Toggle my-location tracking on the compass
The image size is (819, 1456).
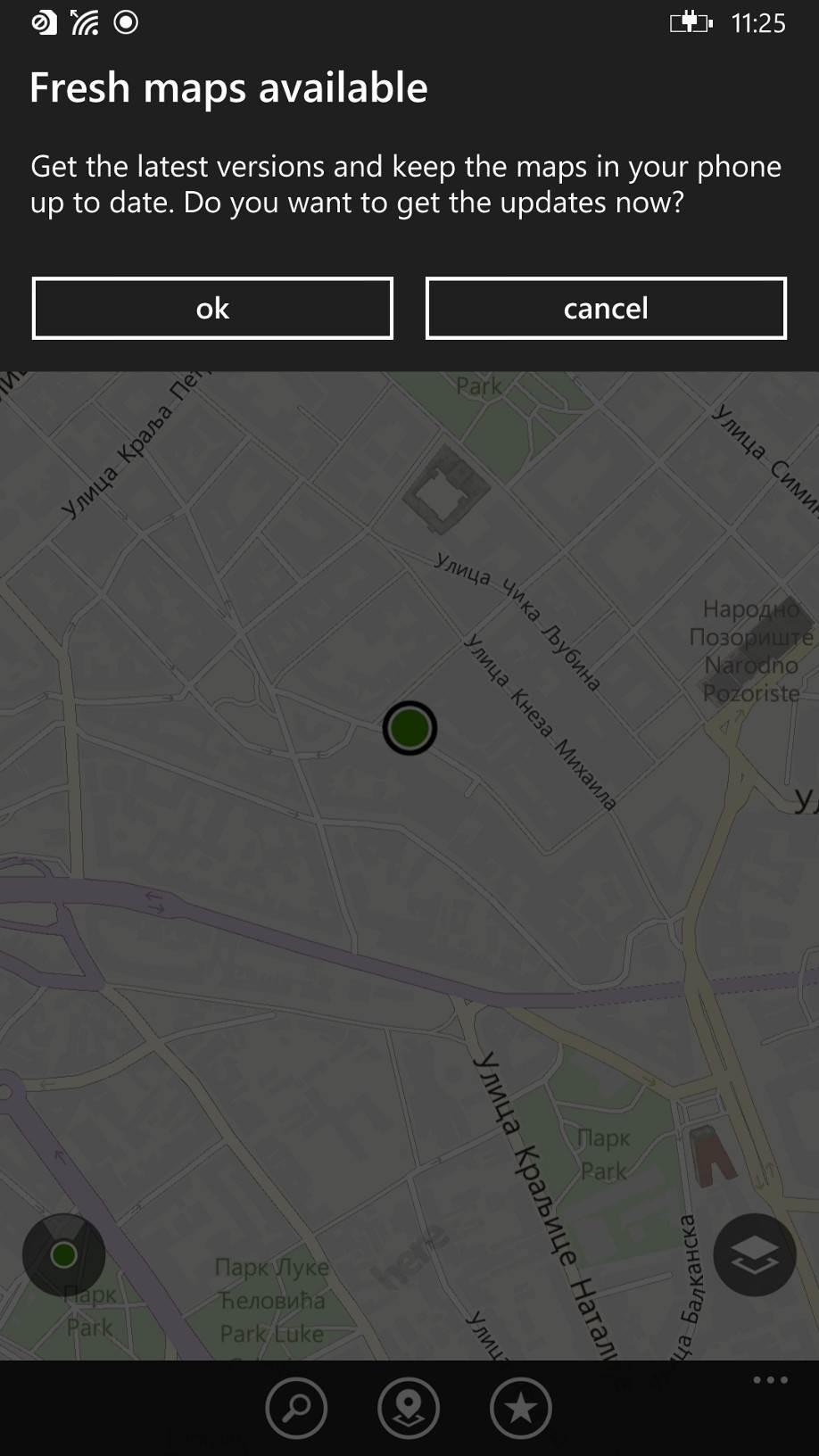pos(65,1254)
